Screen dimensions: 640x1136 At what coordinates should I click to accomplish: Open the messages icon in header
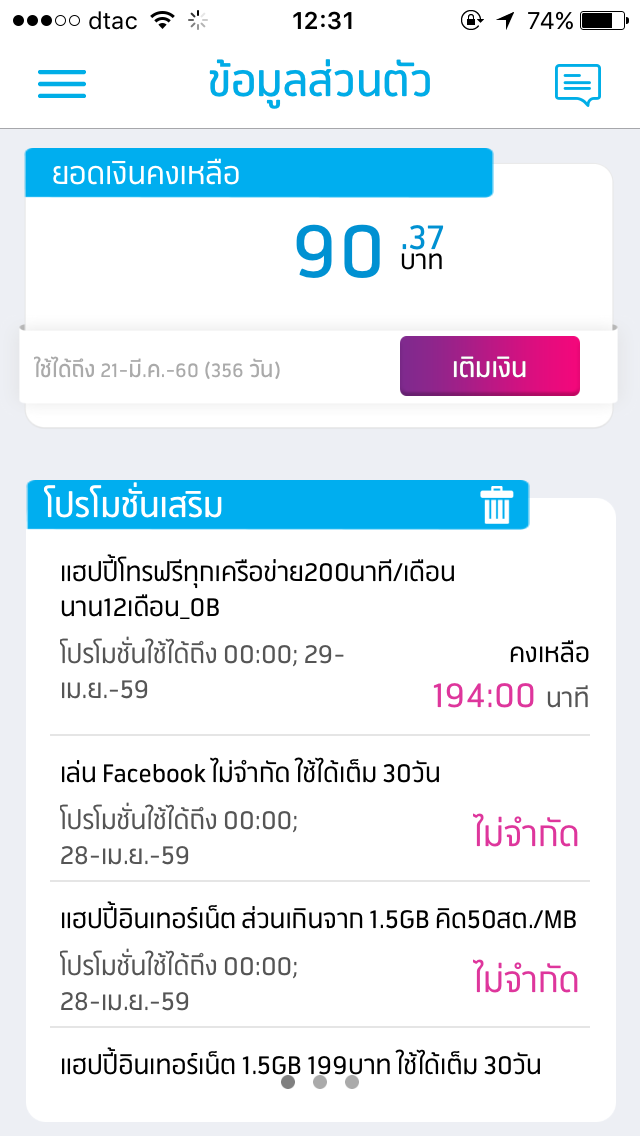pos(578,85)
